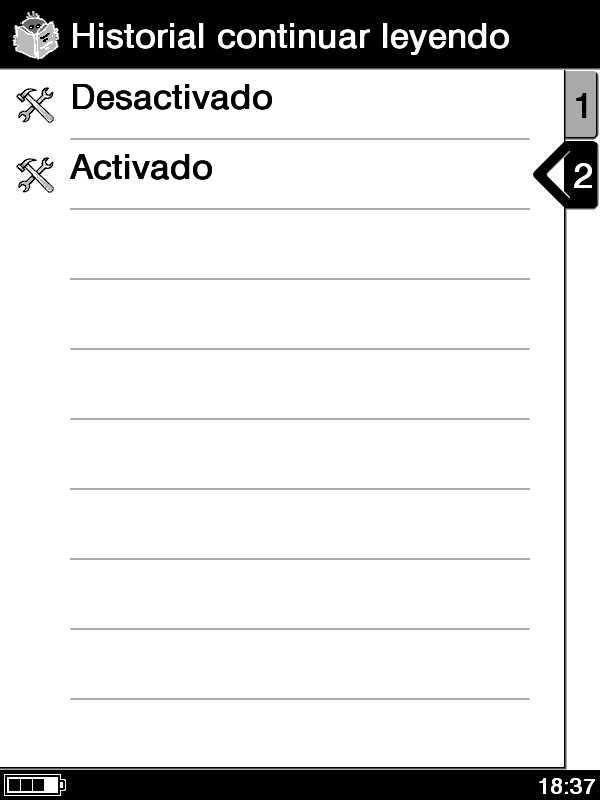Screen dimensions: 600x800
Task: Select the Desactivado option
Action: pyautogui.click(x=172, y=99)
